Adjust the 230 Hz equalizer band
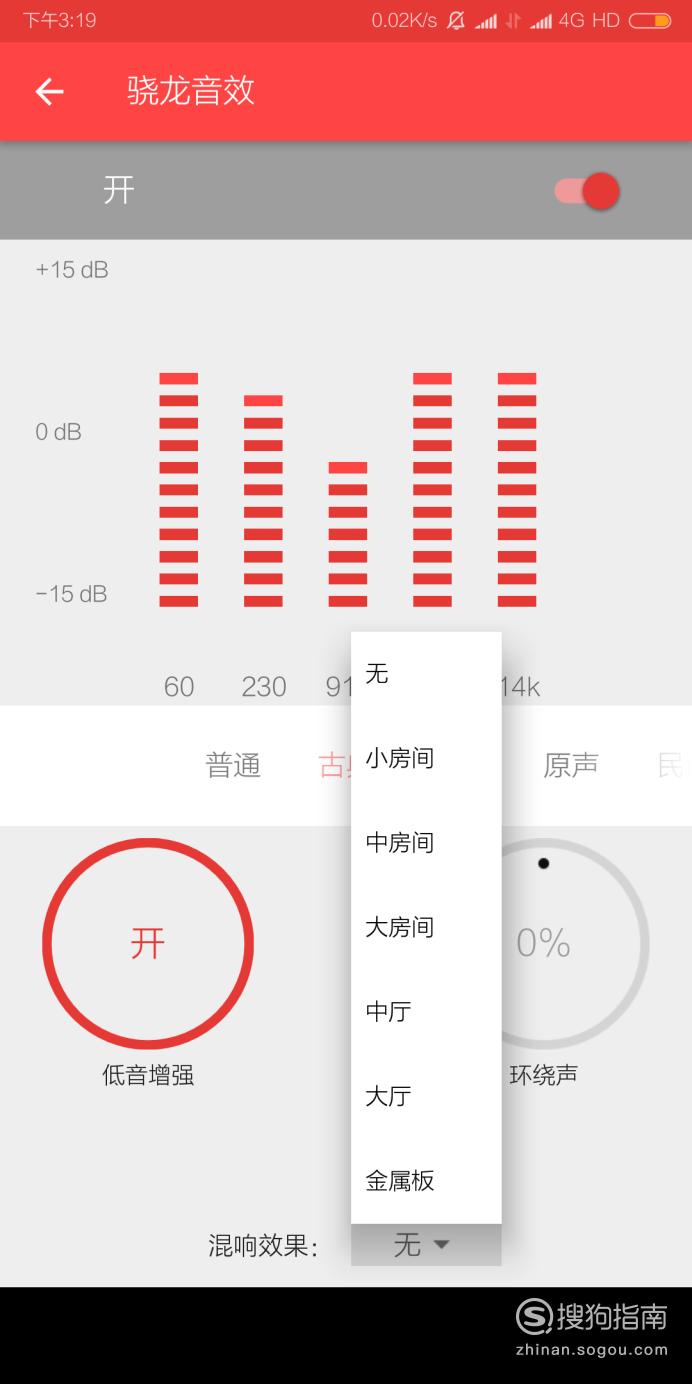This screenshot has height=1384, width=692. point(263,501)
